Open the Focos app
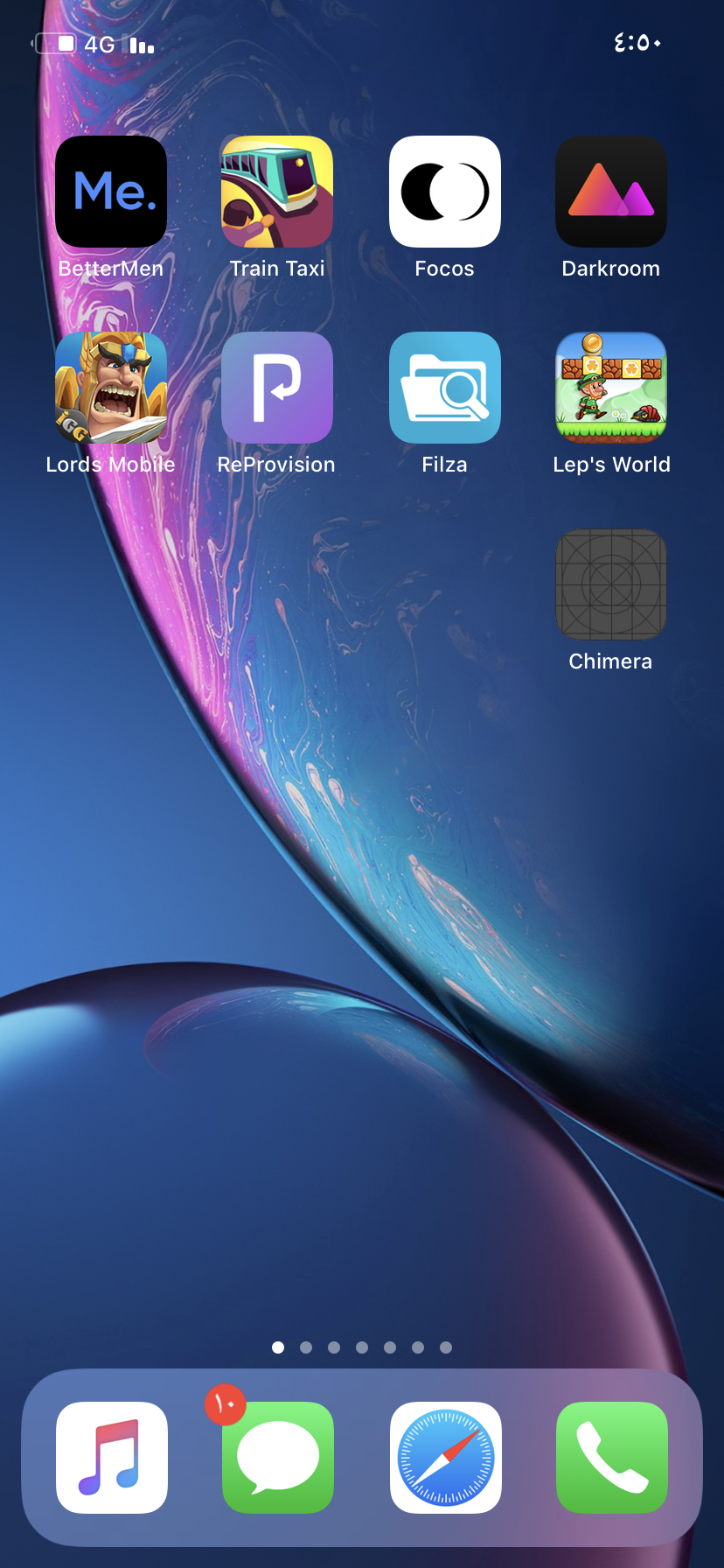The width and height of the screenshot is (724, 1568). pyautogui.click(x=444, y=192)
